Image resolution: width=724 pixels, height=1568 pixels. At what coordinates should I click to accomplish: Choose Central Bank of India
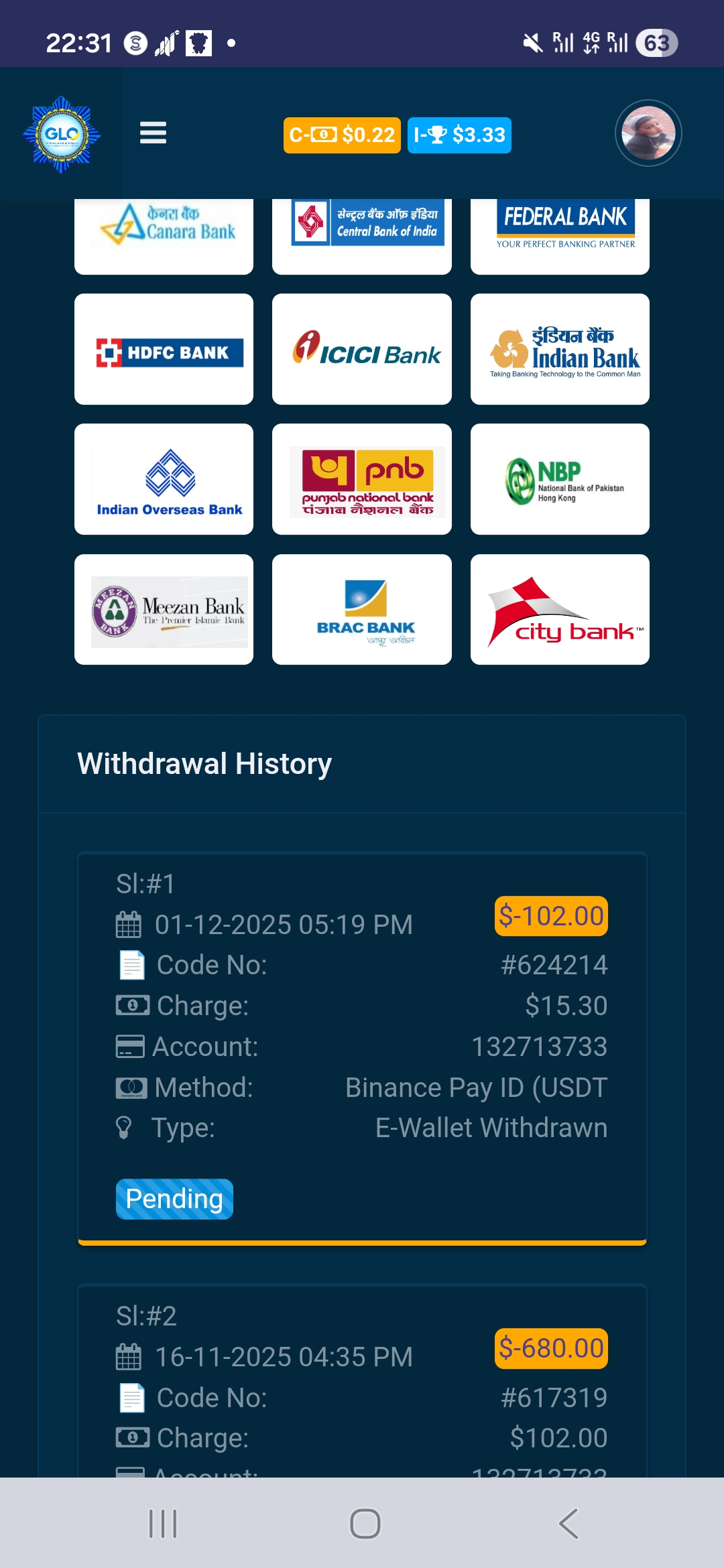(x=362, y=235)
